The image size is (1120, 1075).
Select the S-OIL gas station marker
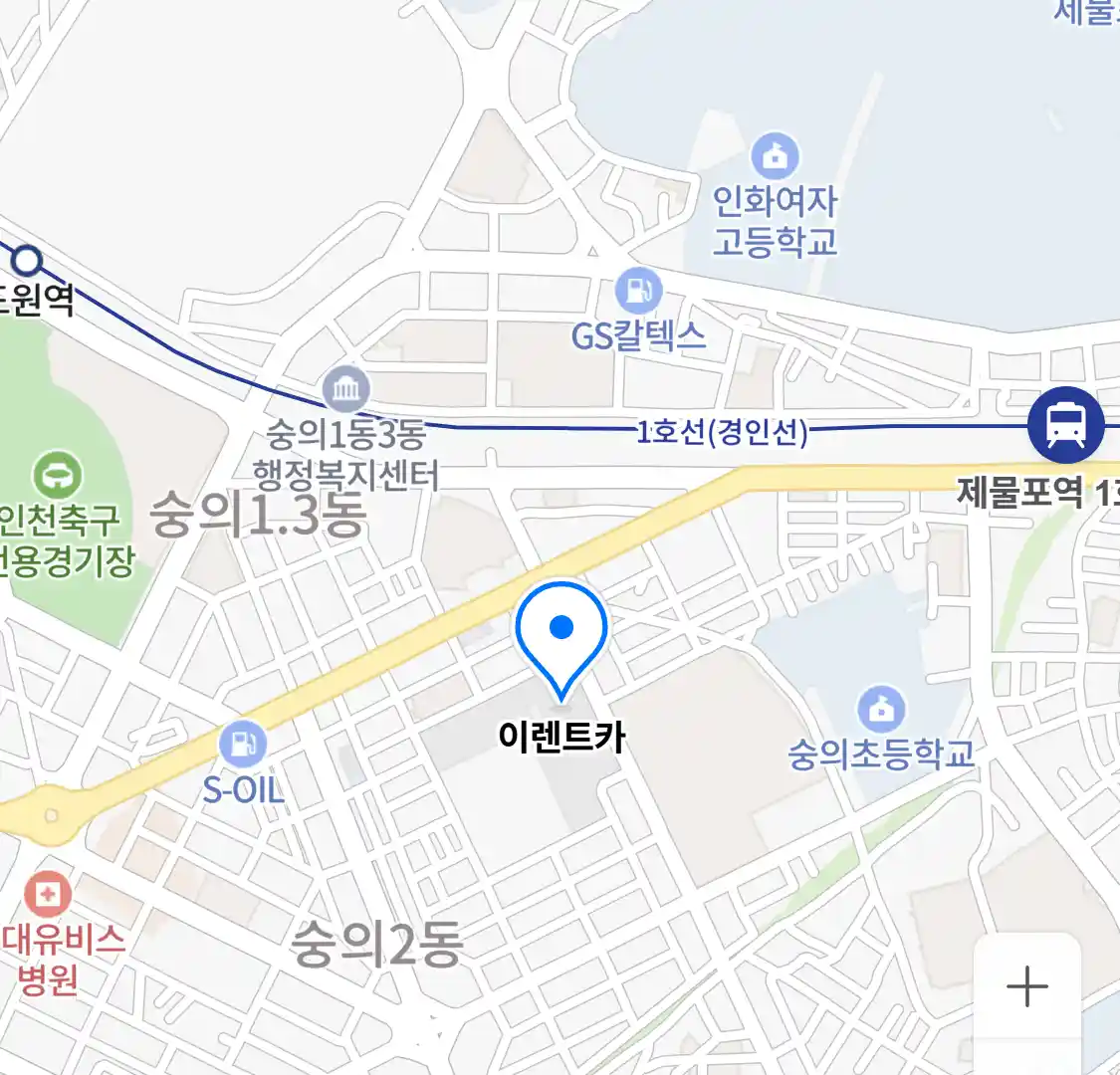pyautogui.click(x=243, y=743)
